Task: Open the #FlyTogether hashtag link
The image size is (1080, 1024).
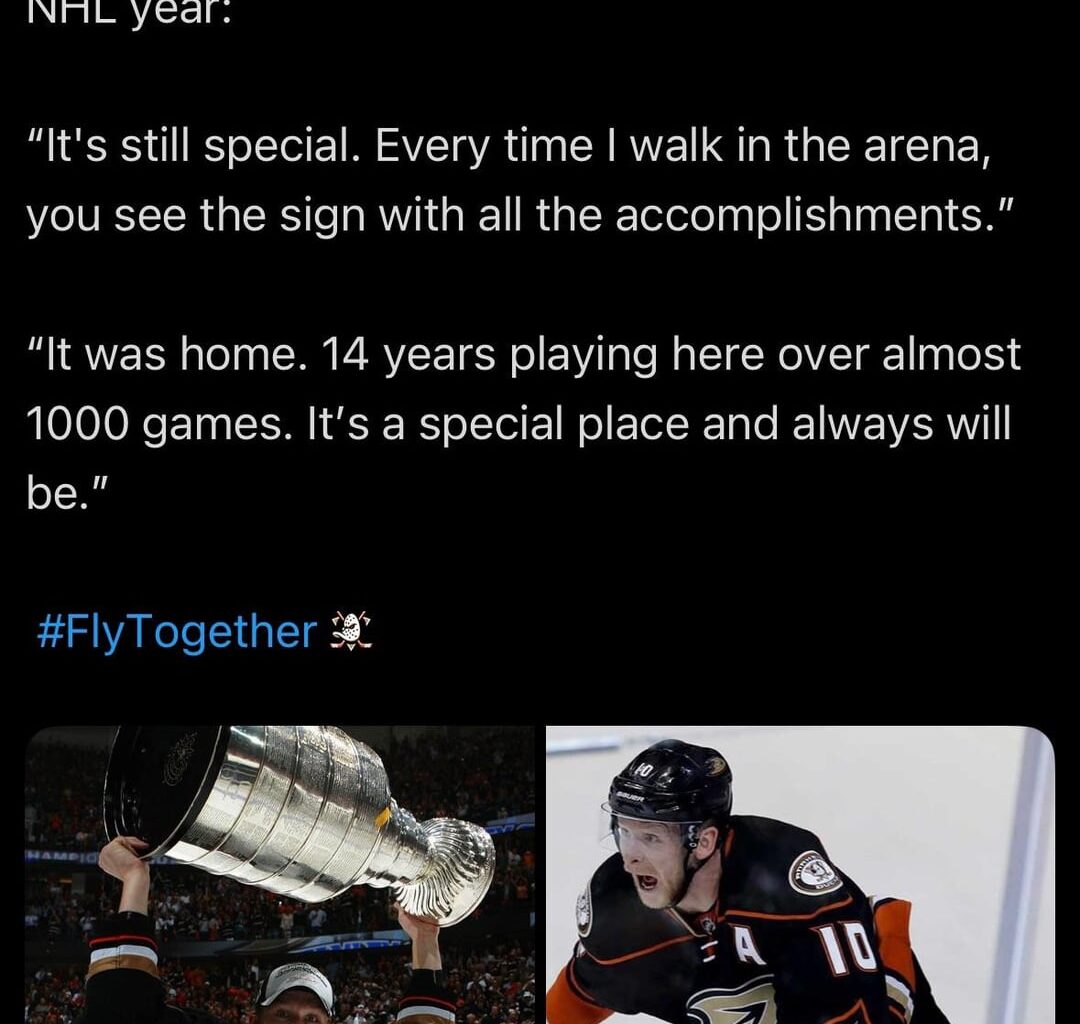Action: pos(176,632)
